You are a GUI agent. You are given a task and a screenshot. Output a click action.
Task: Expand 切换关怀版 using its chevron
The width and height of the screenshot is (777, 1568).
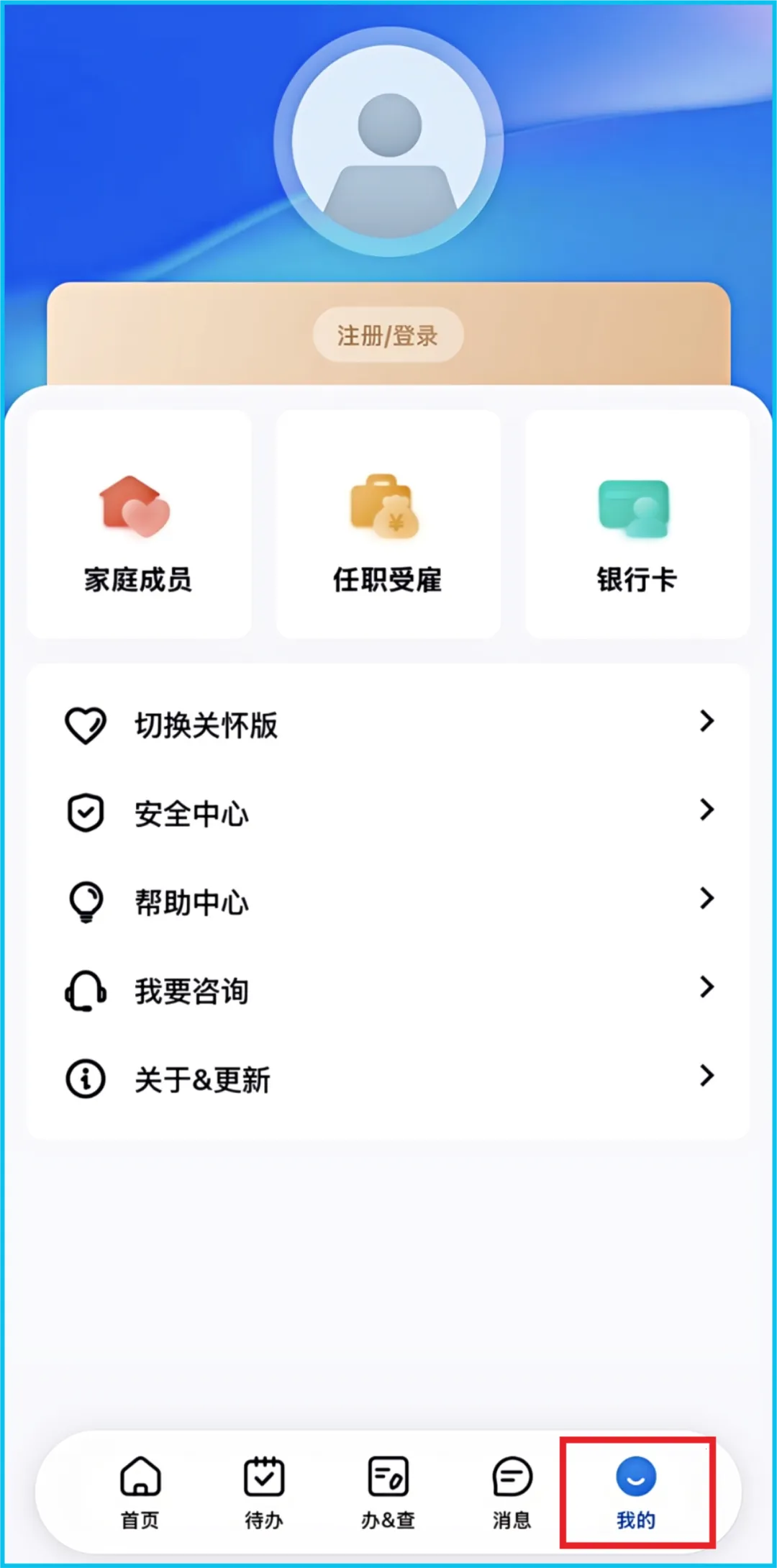point(706,722)
